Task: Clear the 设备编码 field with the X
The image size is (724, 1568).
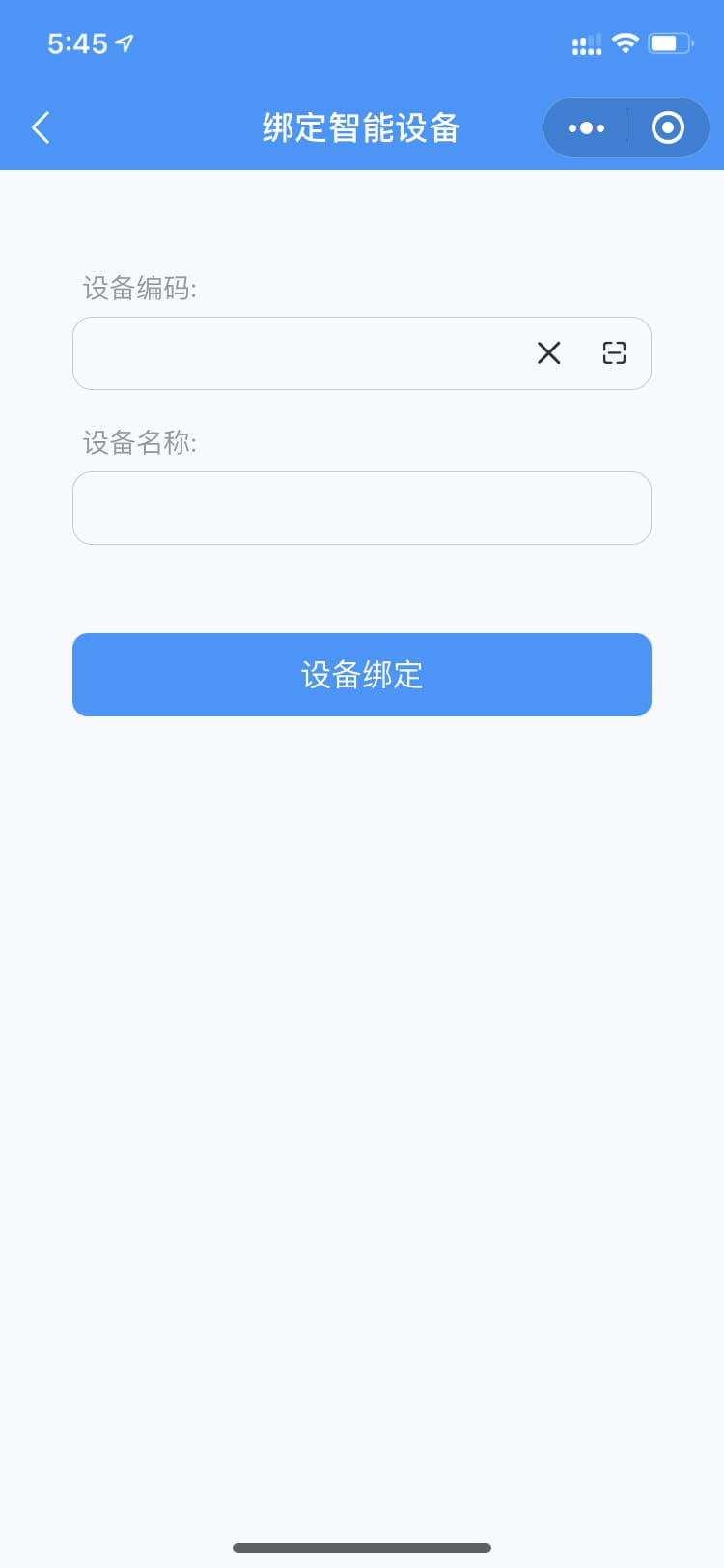Action: (549, 353)
